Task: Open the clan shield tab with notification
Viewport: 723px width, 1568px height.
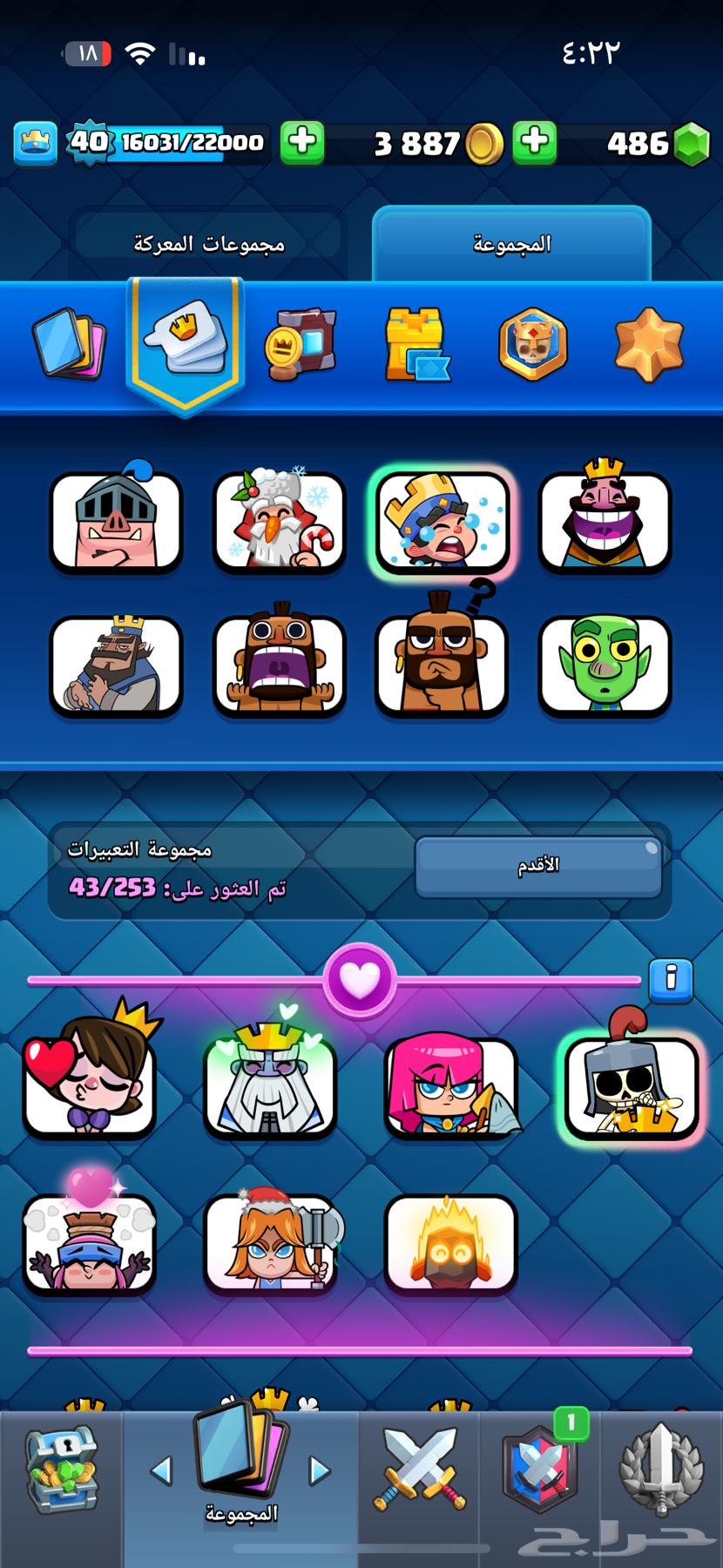Action: (540, 1472)
